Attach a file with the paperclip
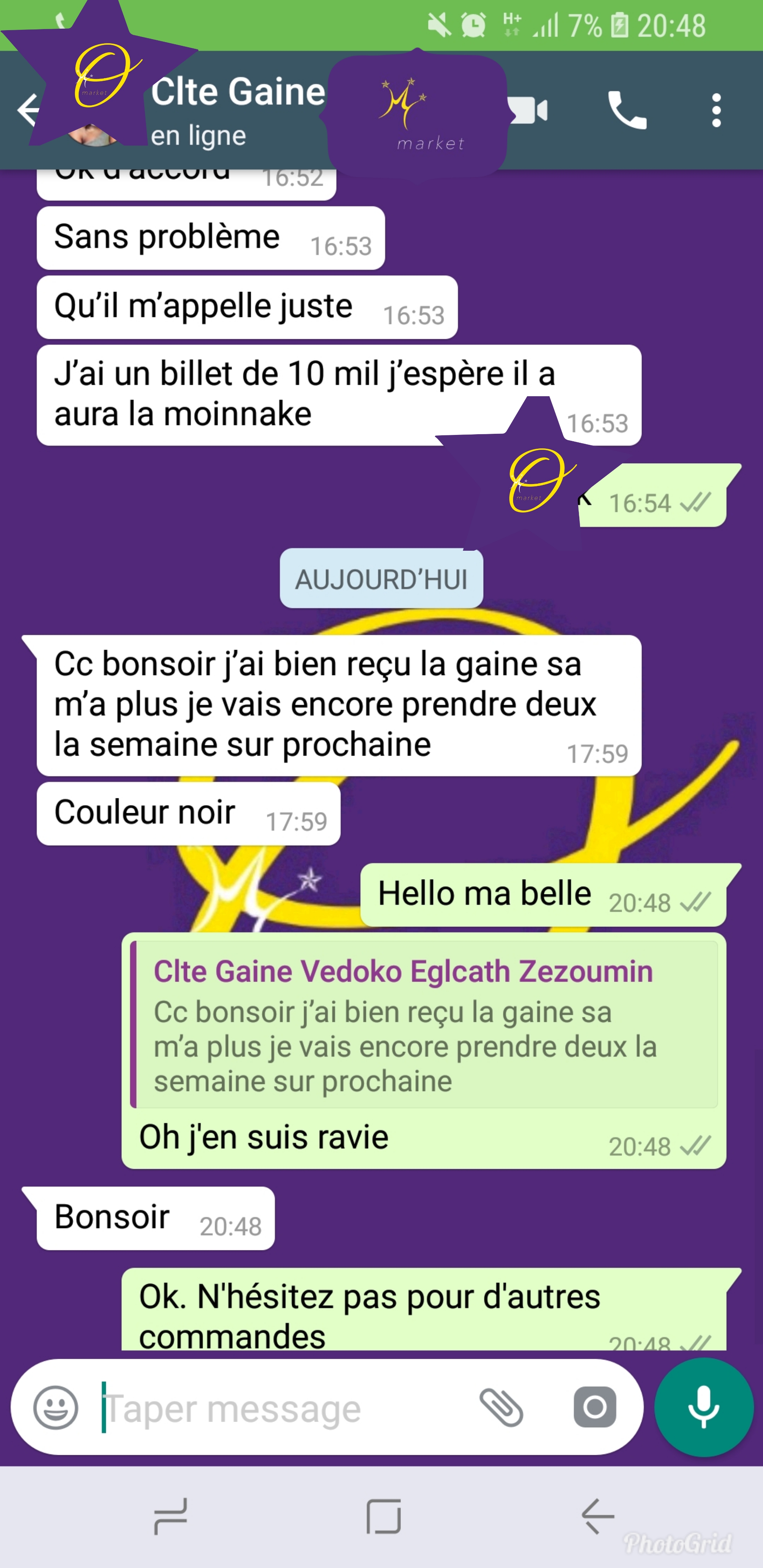Image resolution: width=763 pixels, height=1568 pixels. pos(501,1407)
